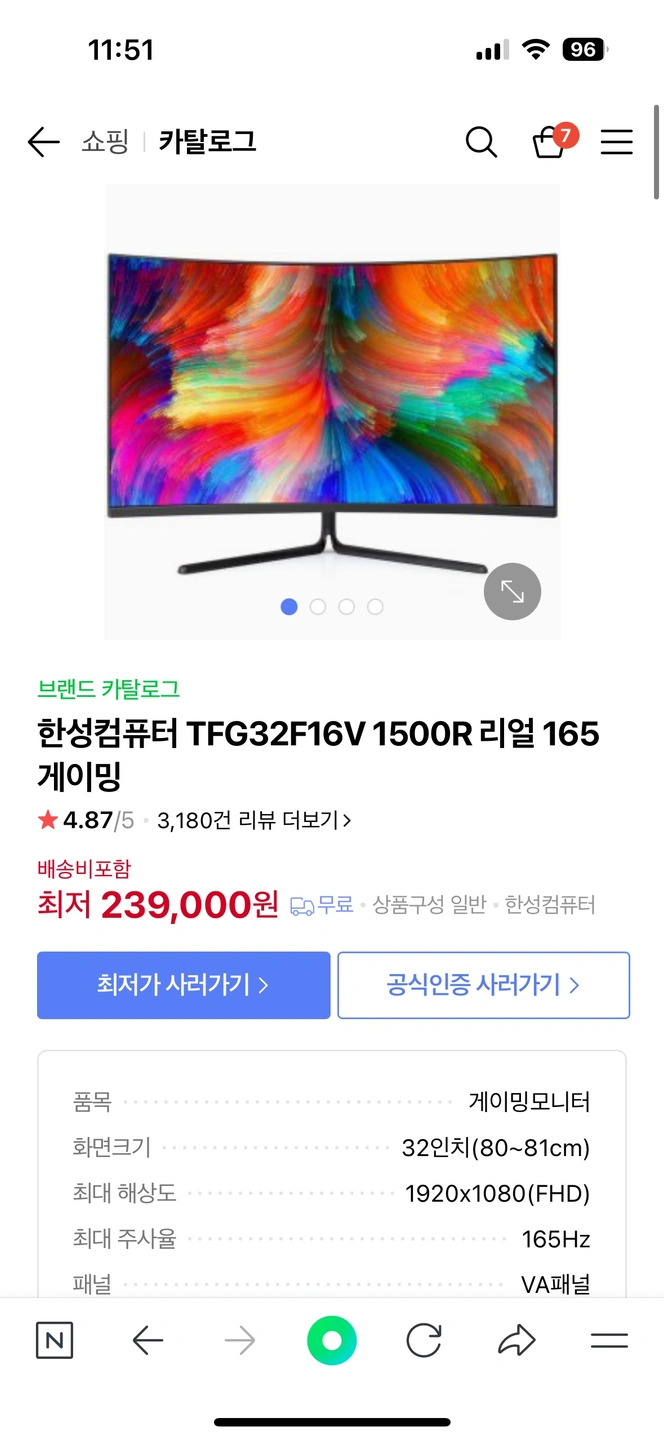Image resolution: width=664 pixels, height=1440 pixels.
Task: Share this page
Action: 516,1341
